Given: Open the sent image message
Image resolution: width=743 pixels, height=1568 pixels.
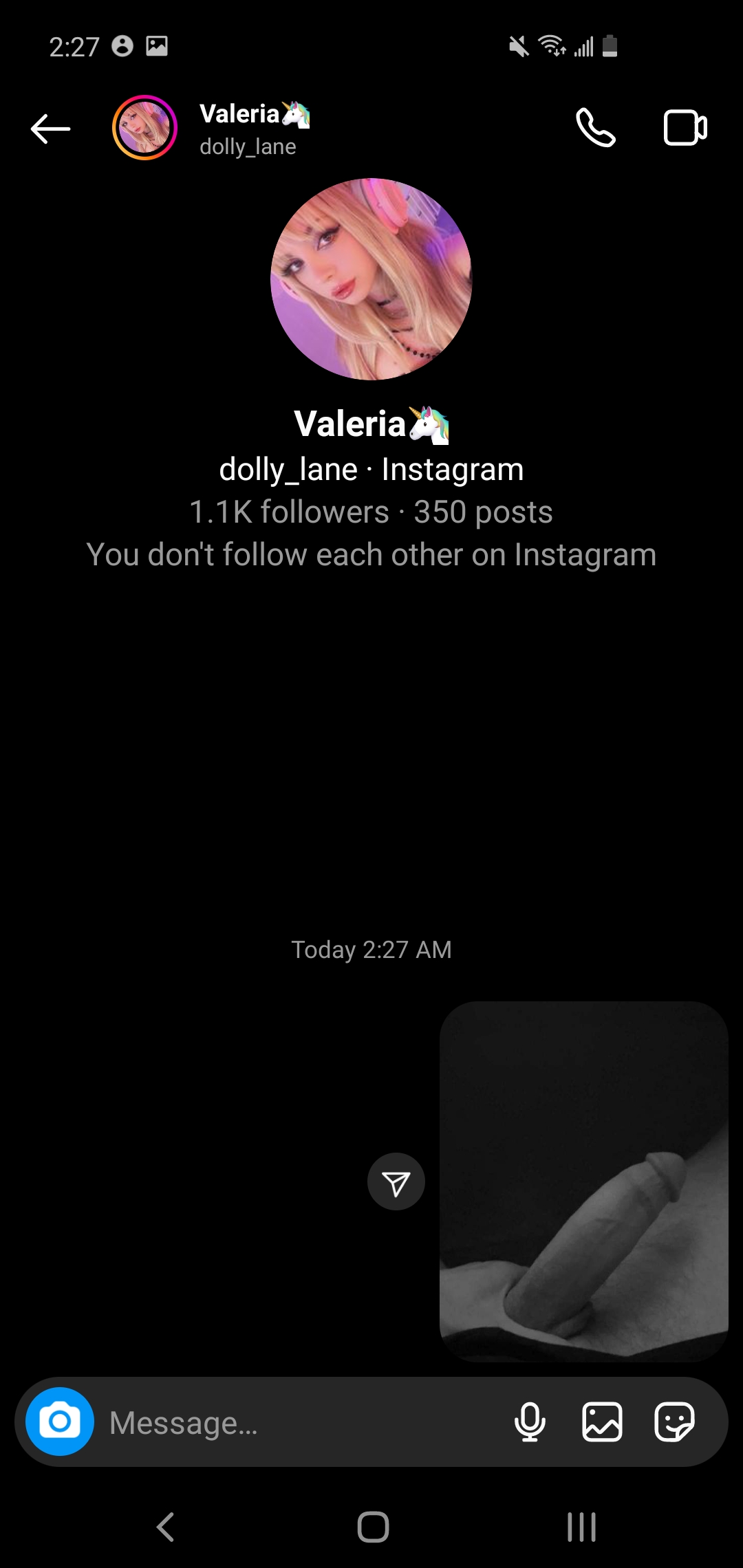Looking at the screenshot, I should point(584,1182).
